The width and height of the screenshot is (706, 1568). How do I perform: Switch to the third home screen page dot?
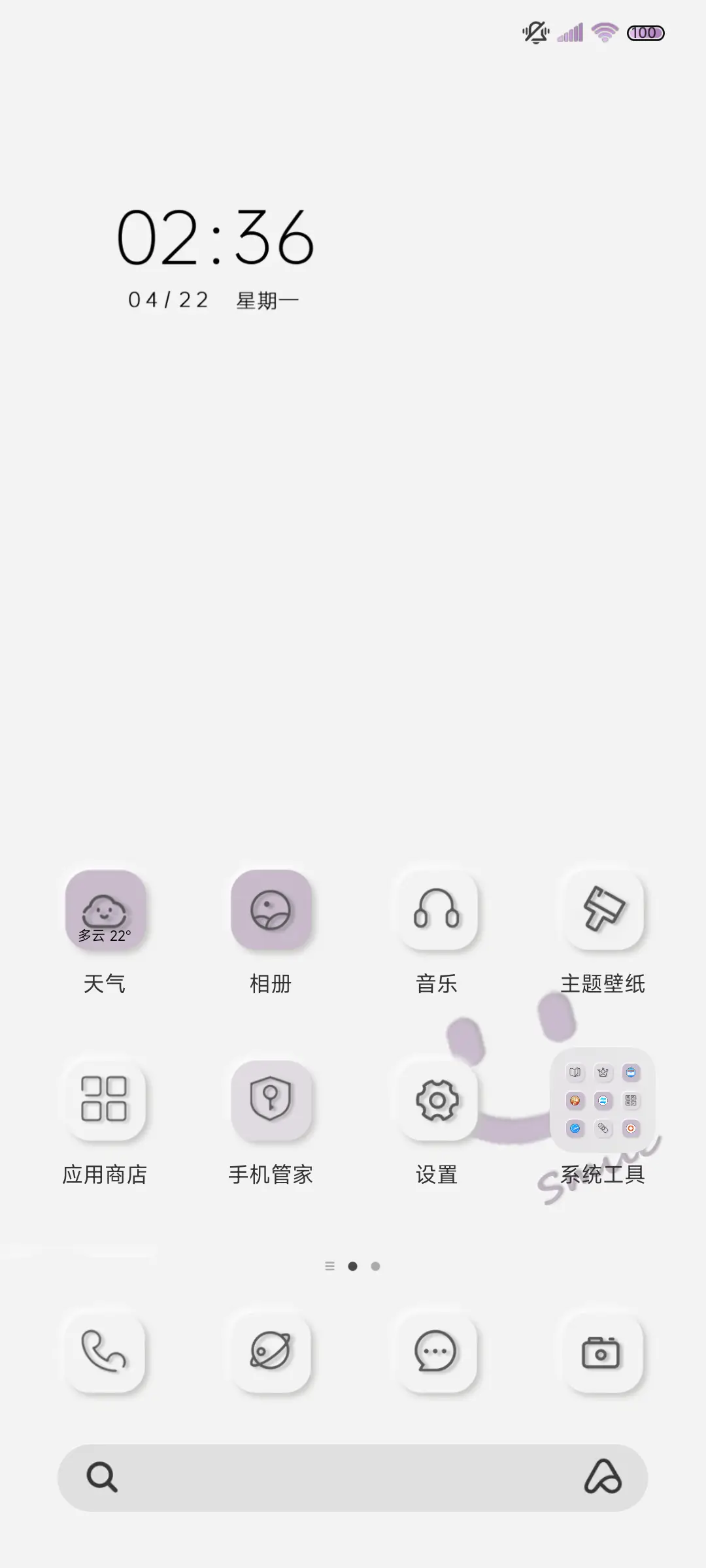[376, 1266]
